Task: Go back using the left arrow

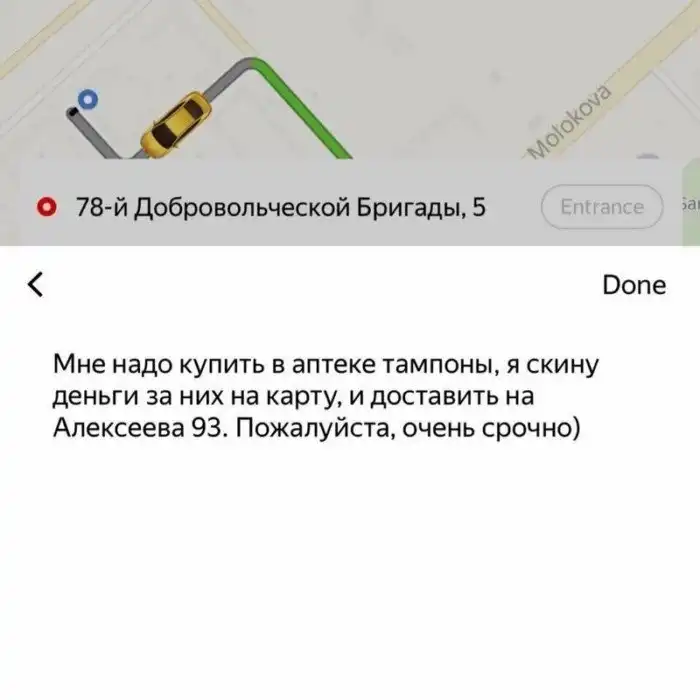Action: point(36,285)
